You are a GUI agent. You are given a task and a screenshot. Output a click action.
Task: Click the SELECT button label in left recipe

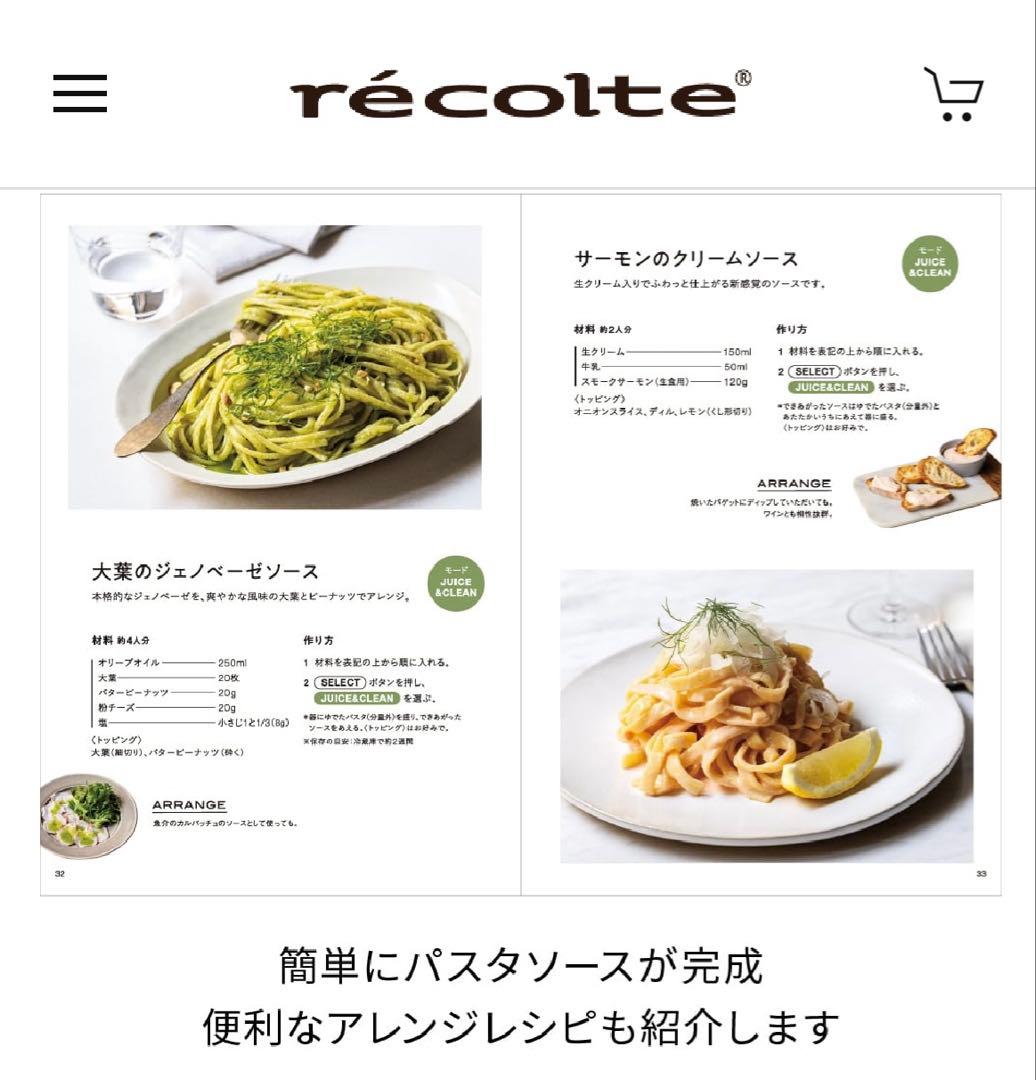[x=338, y=682]
